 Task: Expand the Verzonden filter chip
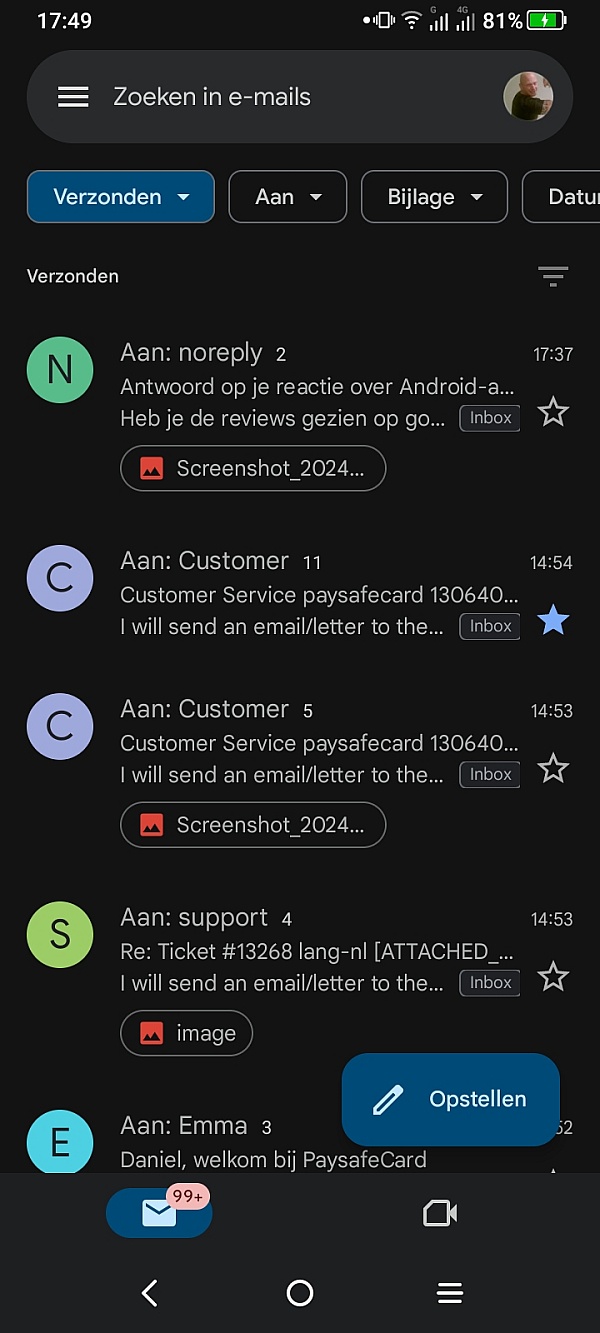point(121,197)
